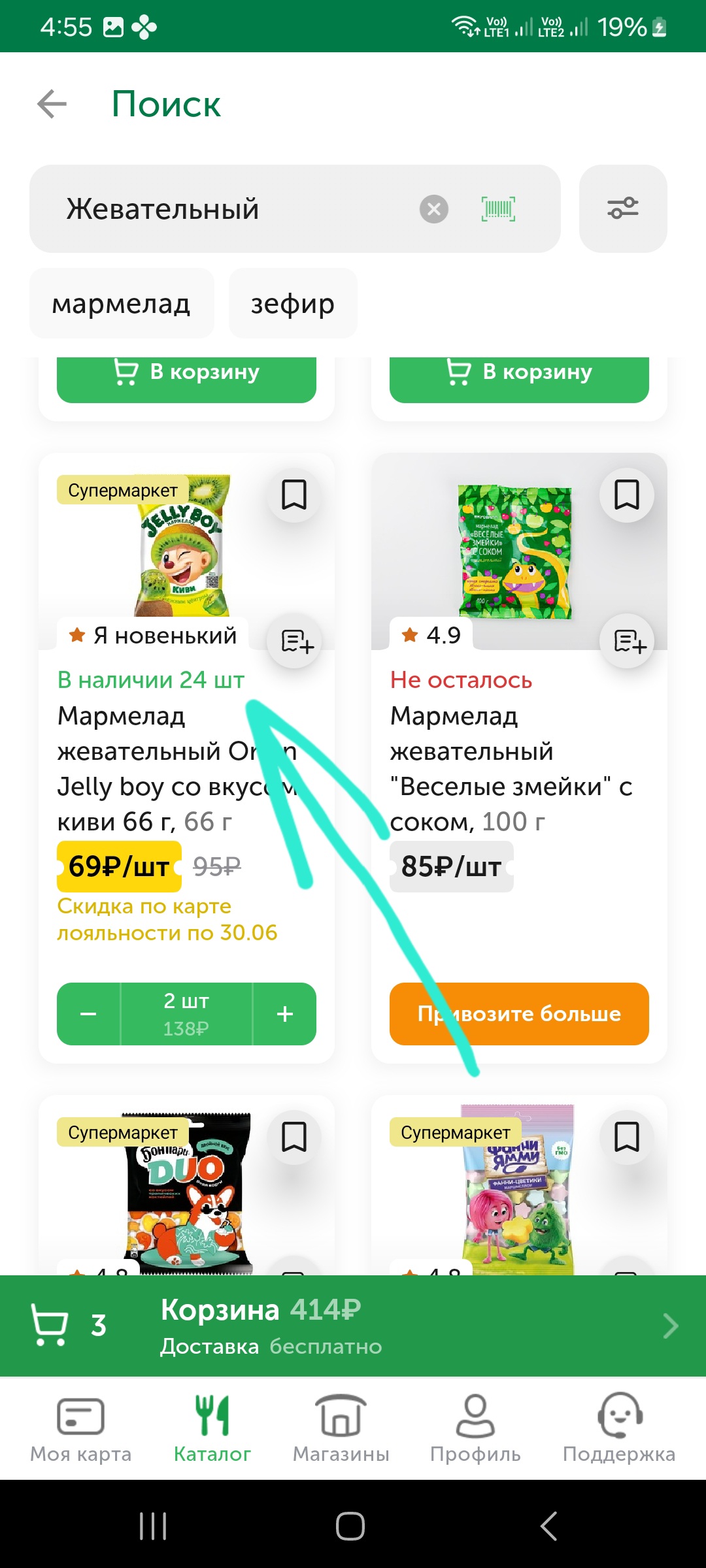Screen dimensions: 706x1568
Task: Bookmark the Веселые змейки marmalade
Action: (627, 495)
